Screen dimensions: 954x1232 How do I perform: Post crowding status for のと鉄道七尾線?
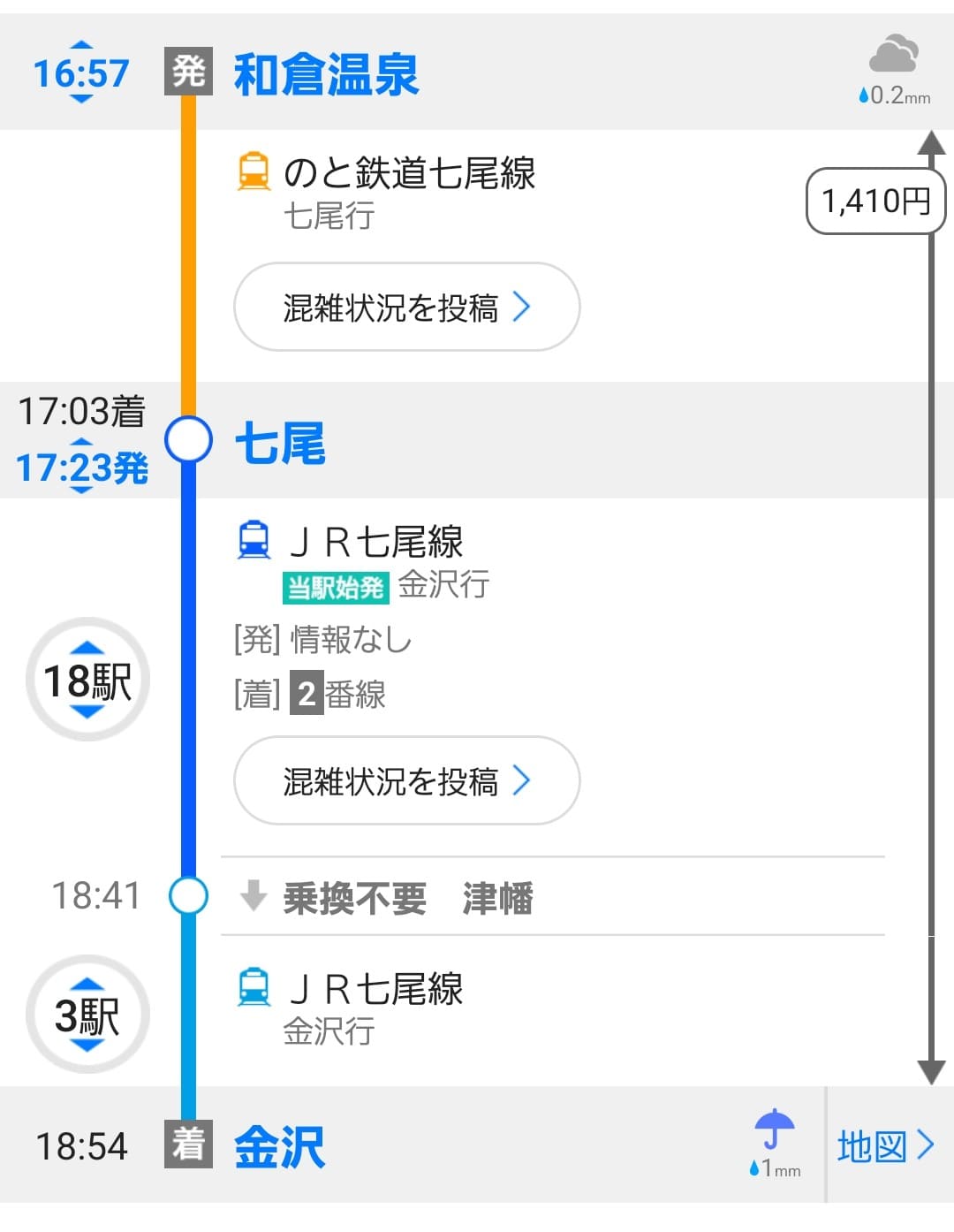tap(406, 308)
